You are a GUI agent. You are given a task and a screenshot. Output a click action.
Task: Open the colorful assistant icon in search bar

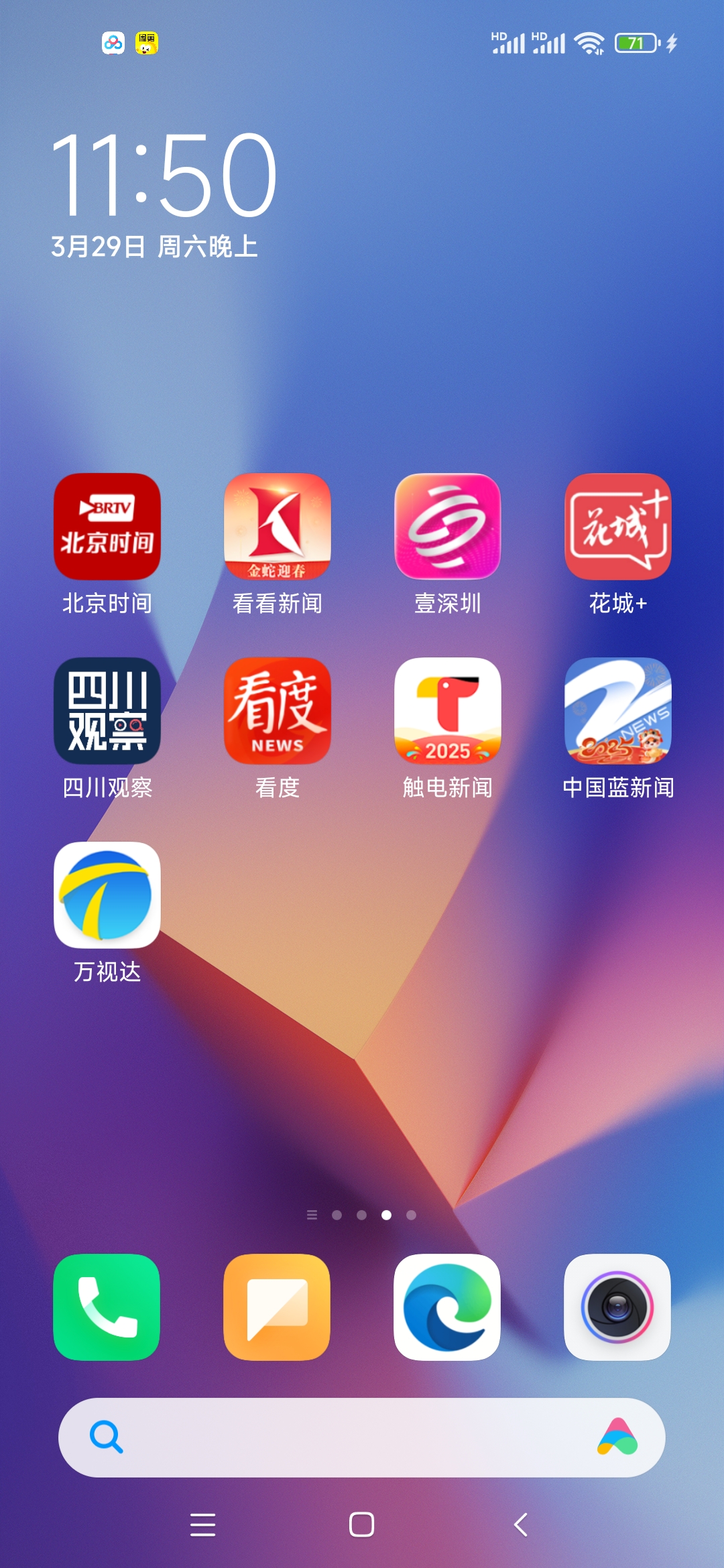(617, 1437)
